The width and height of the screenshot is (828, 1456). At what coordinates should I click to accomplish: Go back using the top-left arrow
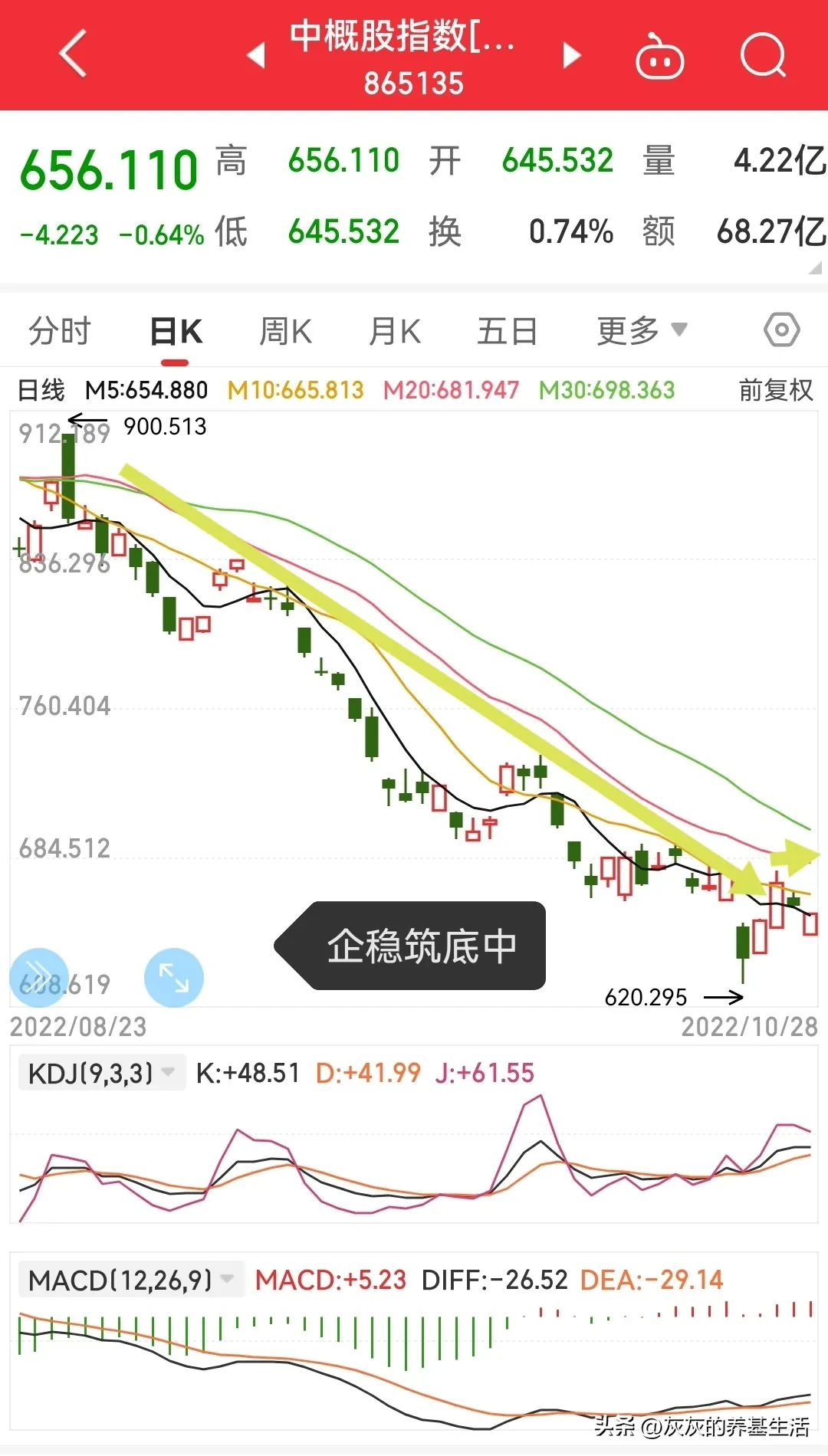pos(73,54)
